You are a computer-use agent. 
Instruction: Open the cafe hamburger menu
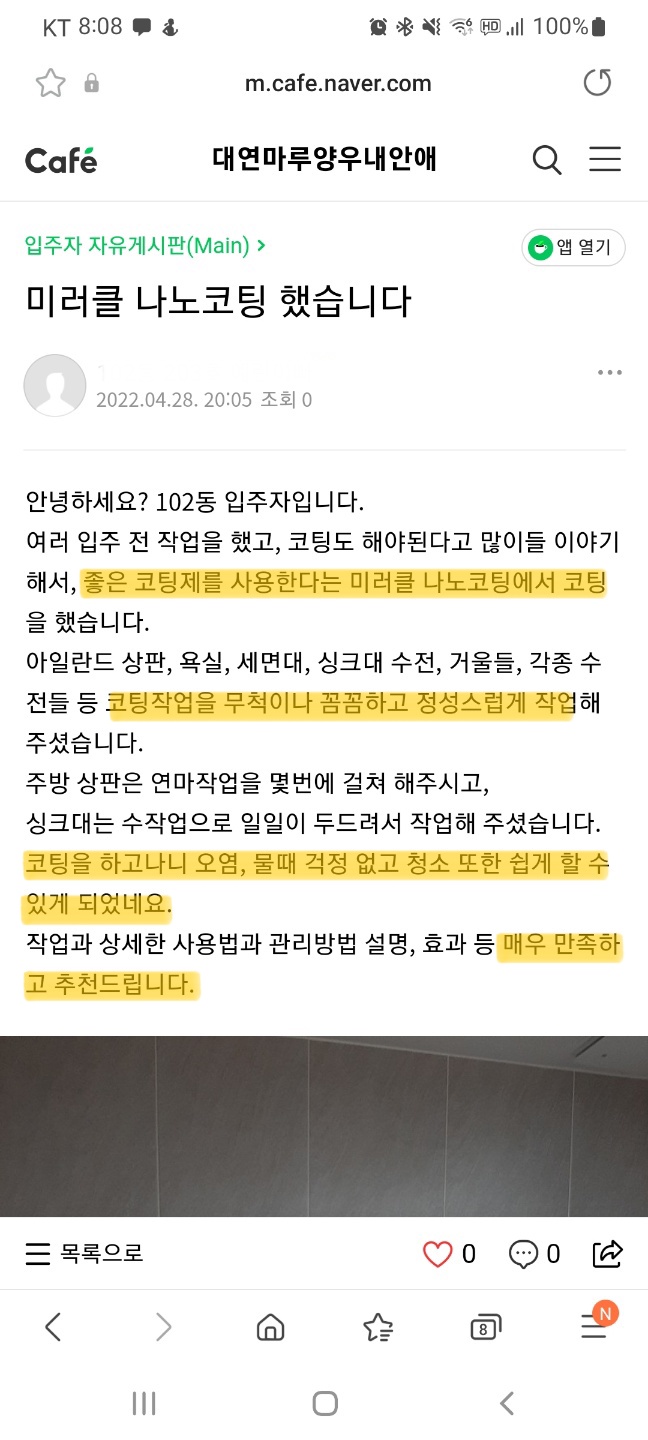pyautogui.click(x=604, y=160)
